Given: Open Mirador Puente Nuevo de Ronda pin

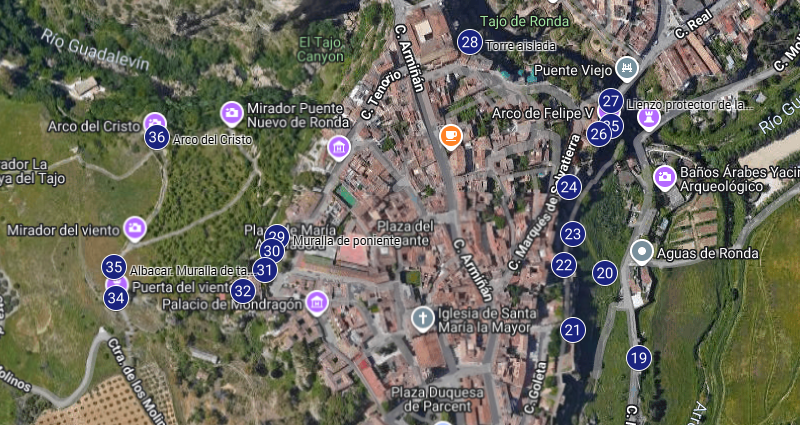Looking at the screenshot, I should point(231,113).
